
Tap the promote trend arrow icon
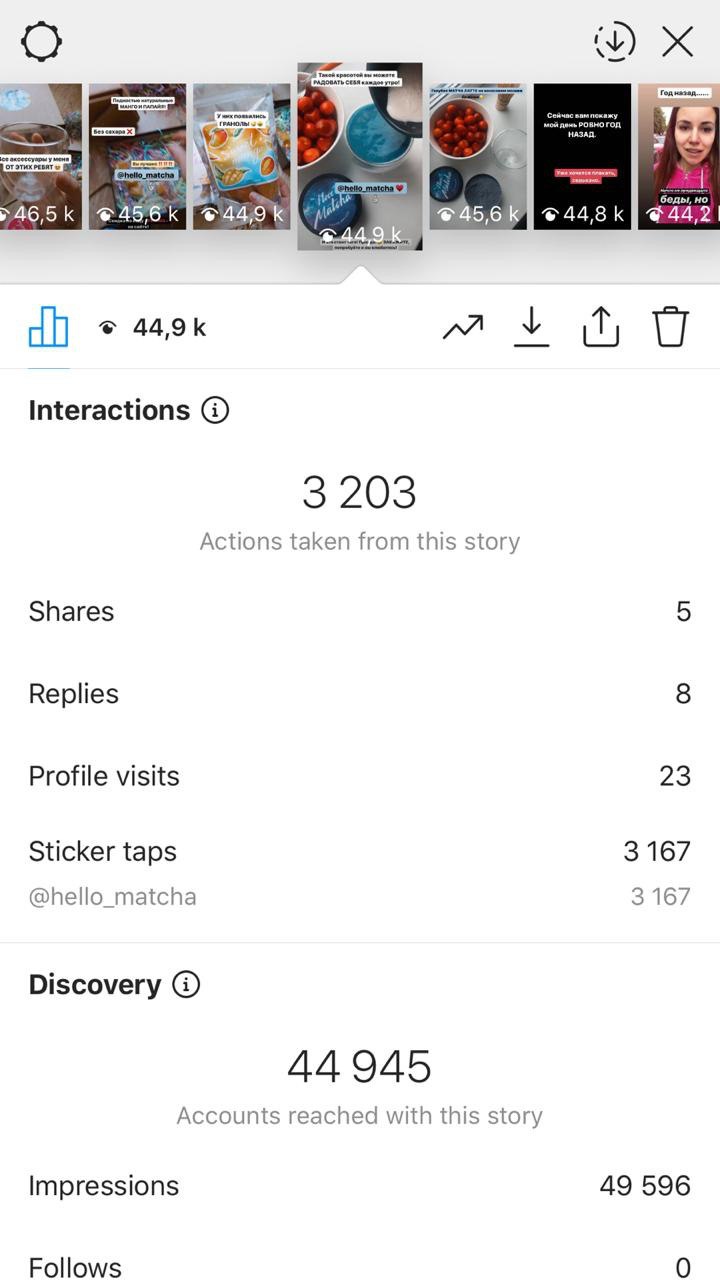[x=463, y=327]
